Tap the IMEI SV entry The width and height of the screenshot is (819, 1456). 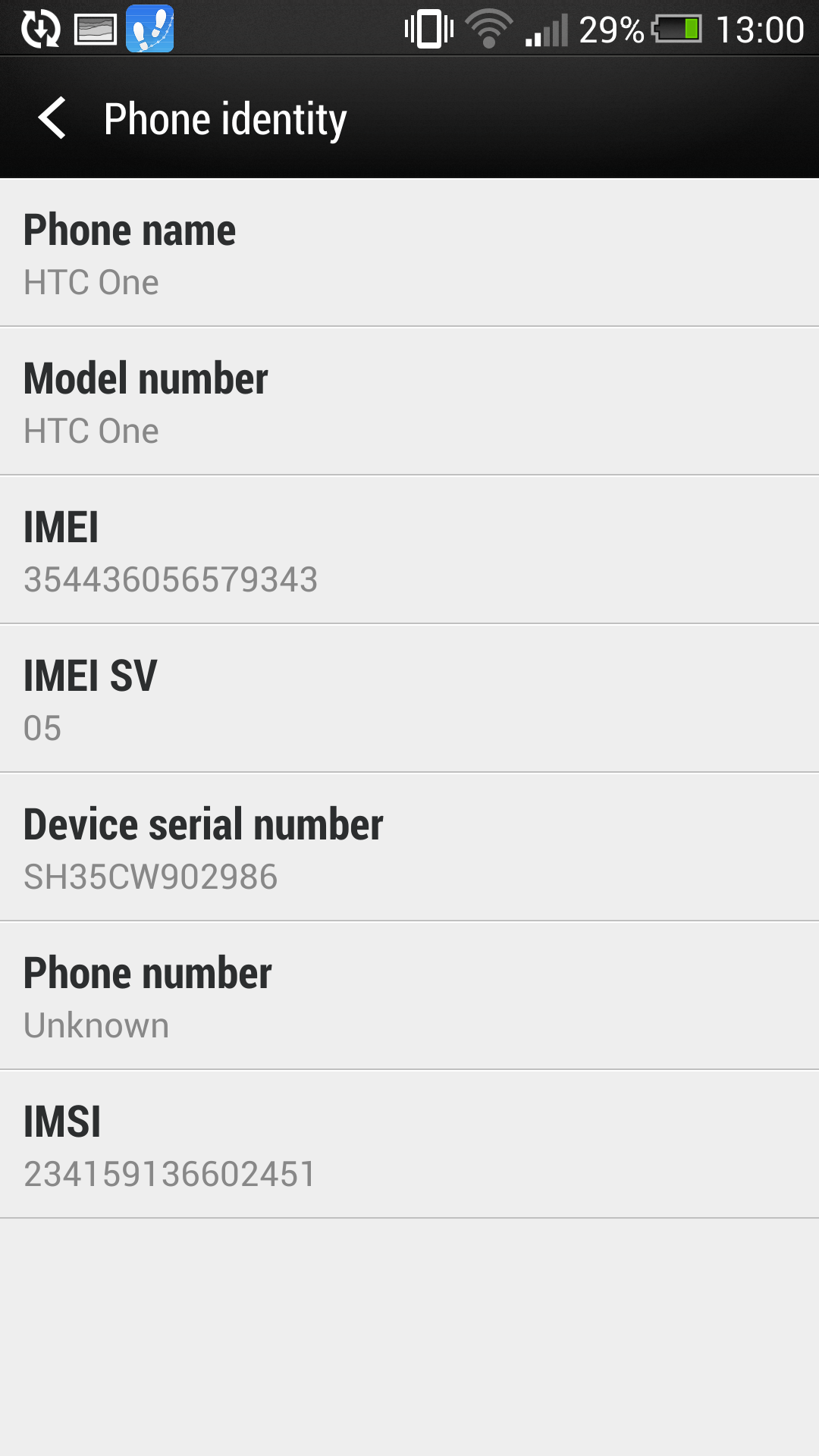[409, 699]
